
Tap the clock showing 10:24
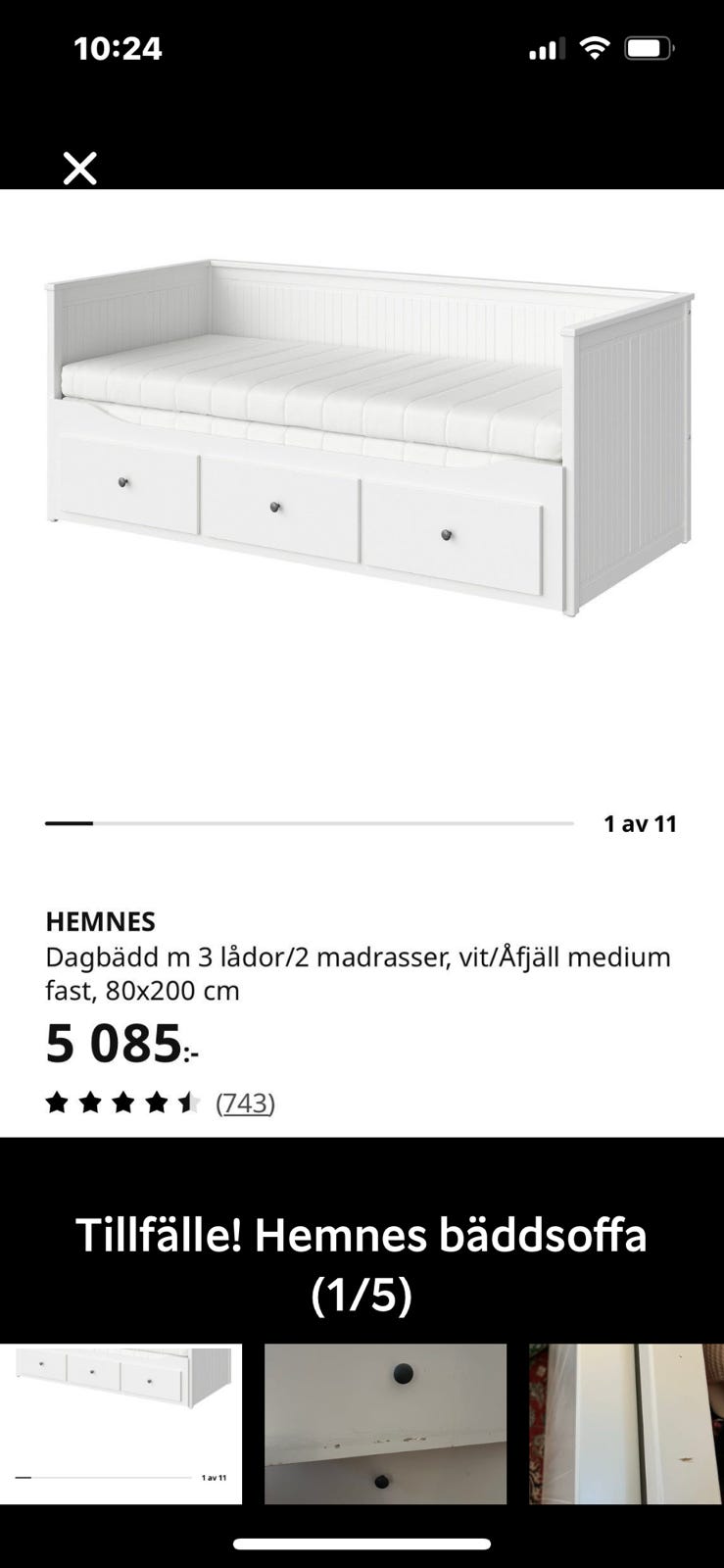tap(119, 47)
